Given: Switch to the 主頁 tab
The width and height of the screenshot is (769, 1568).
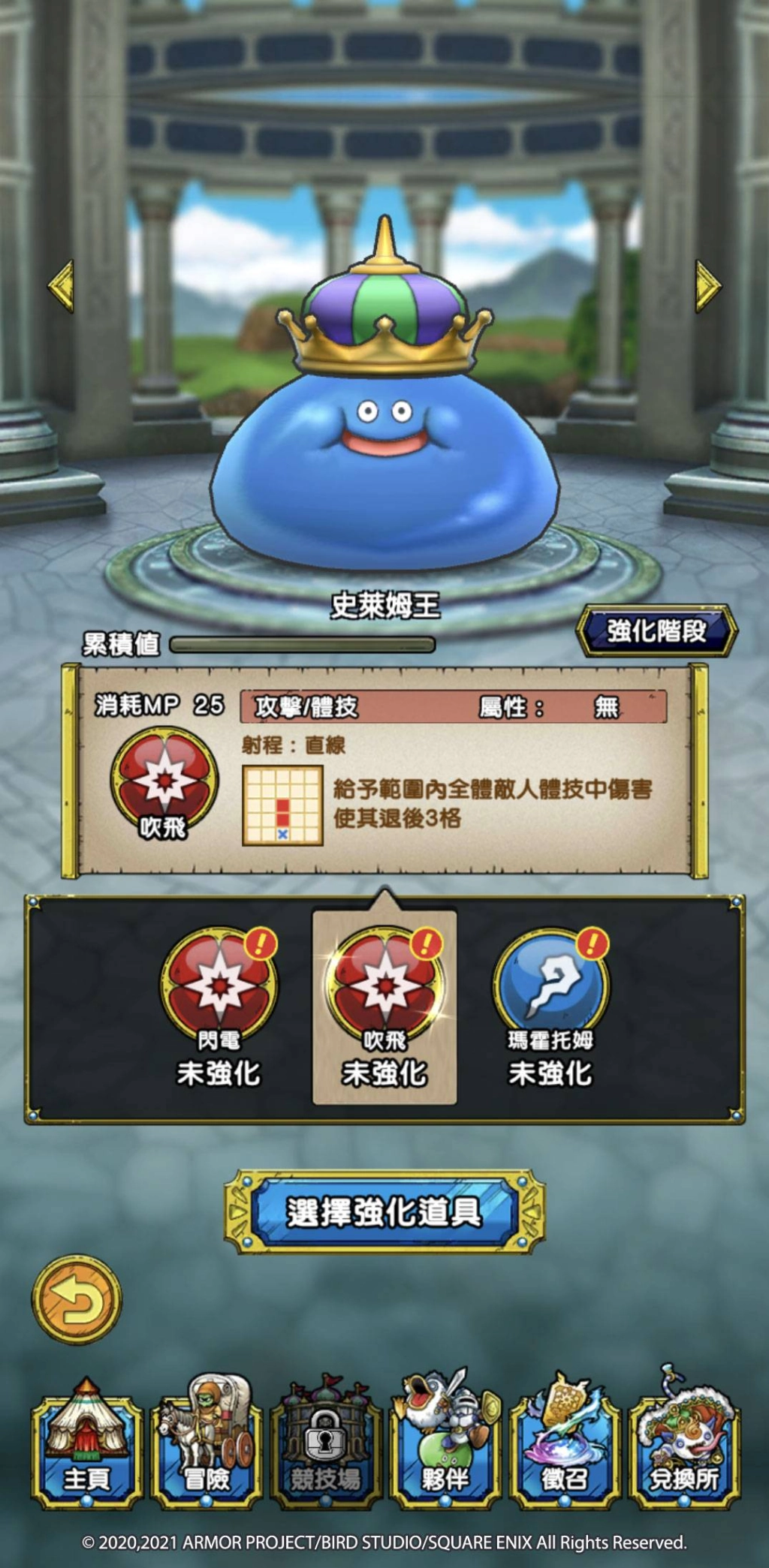Looking at the screenshot, I should [86, 1446].
